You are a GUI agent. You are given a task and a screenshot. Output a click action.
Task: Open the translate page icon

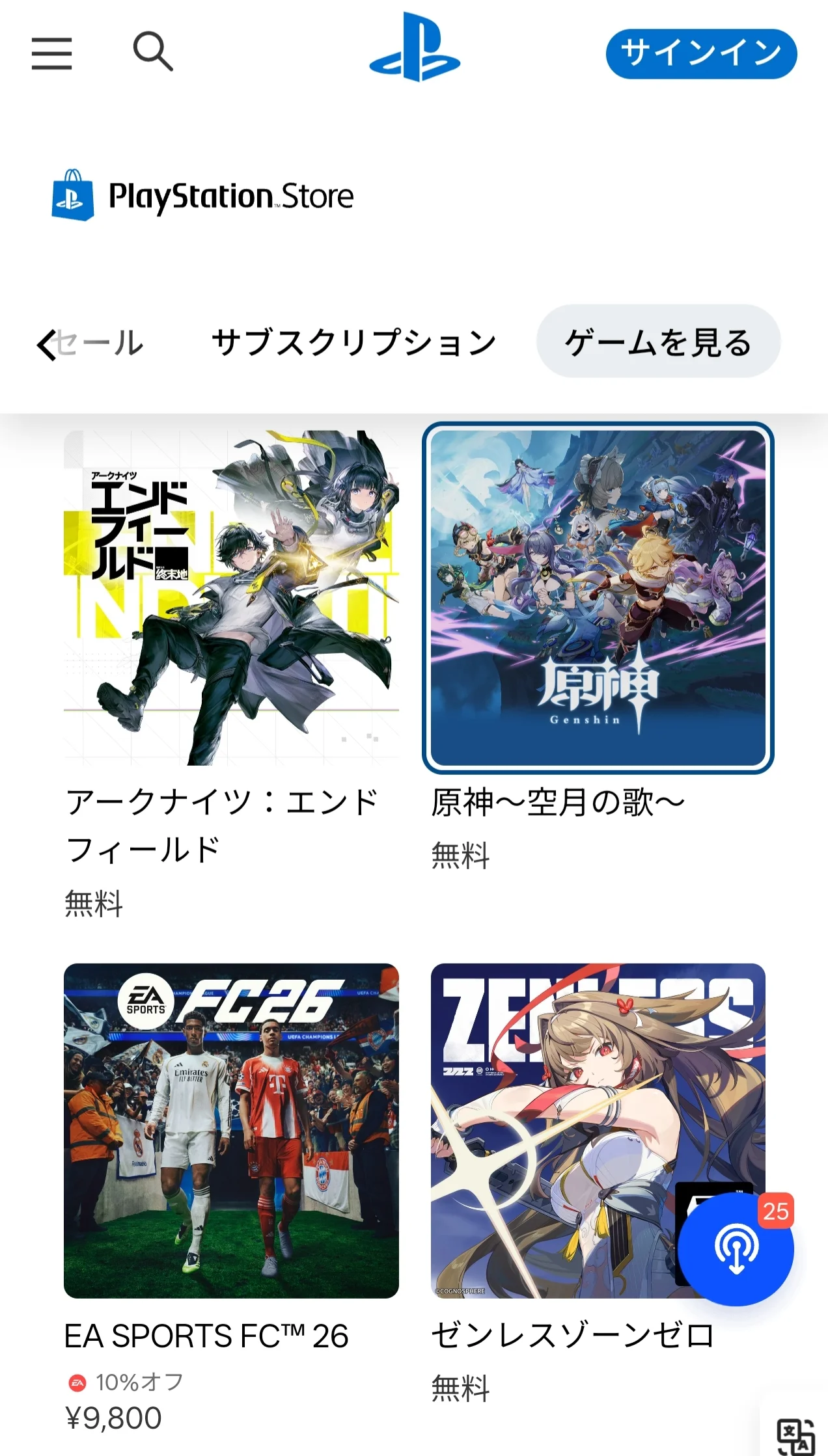click(x=795, y=1435)
